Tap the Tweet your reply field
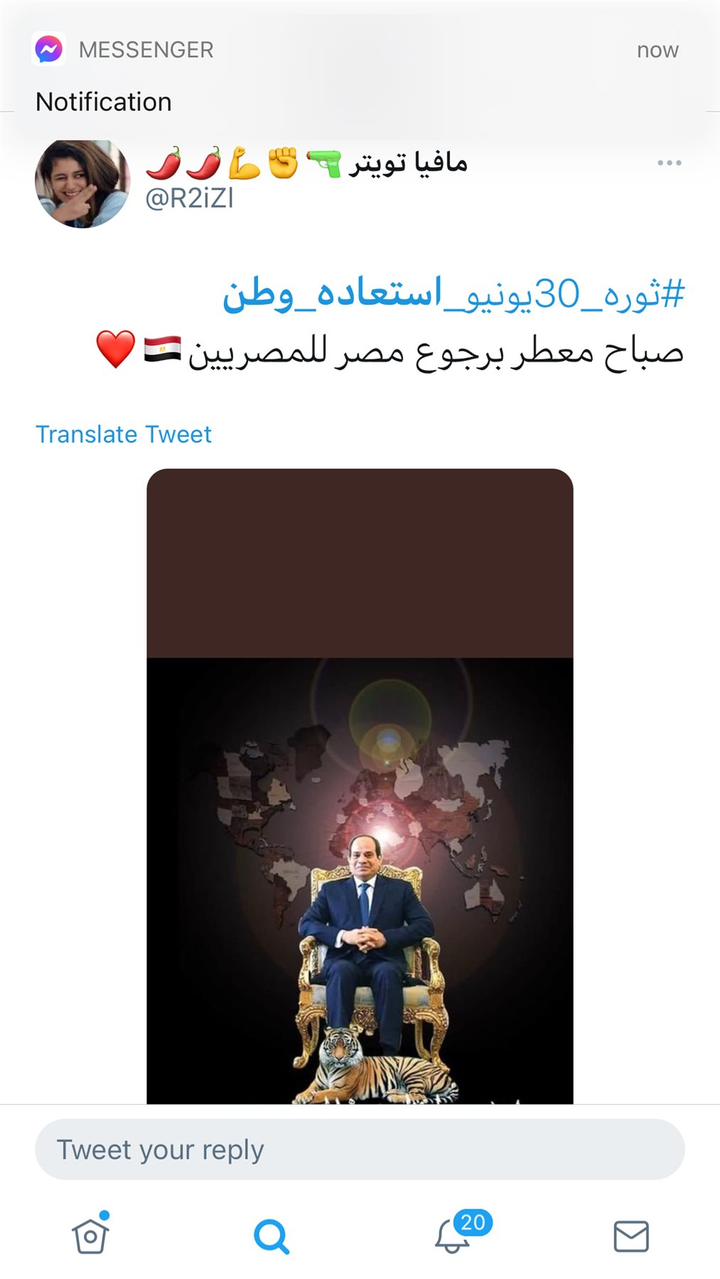This screenshot has height=1279, width=720. [360, 1150]
